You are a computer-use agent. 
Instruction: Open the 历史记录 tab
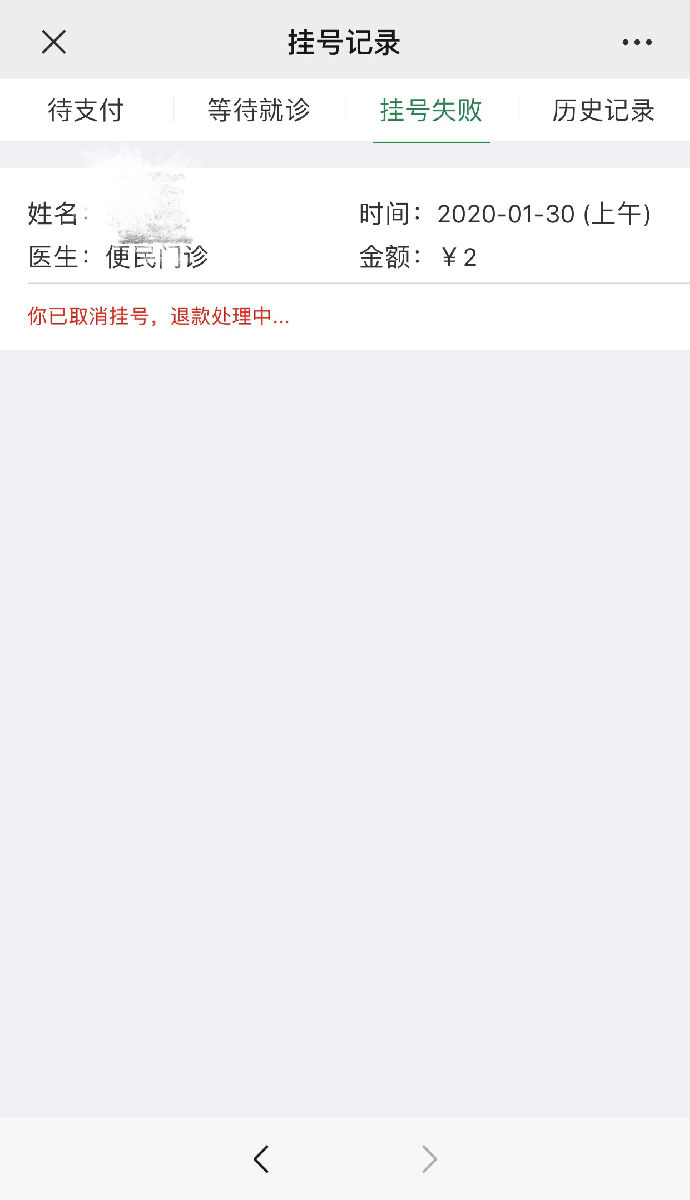point(603,110)
